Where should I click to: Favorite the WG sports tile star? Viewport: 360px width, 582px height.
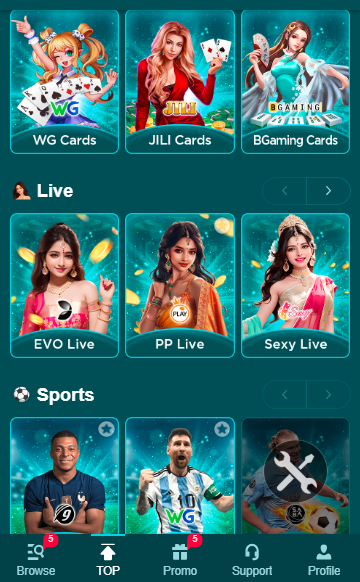222,429
